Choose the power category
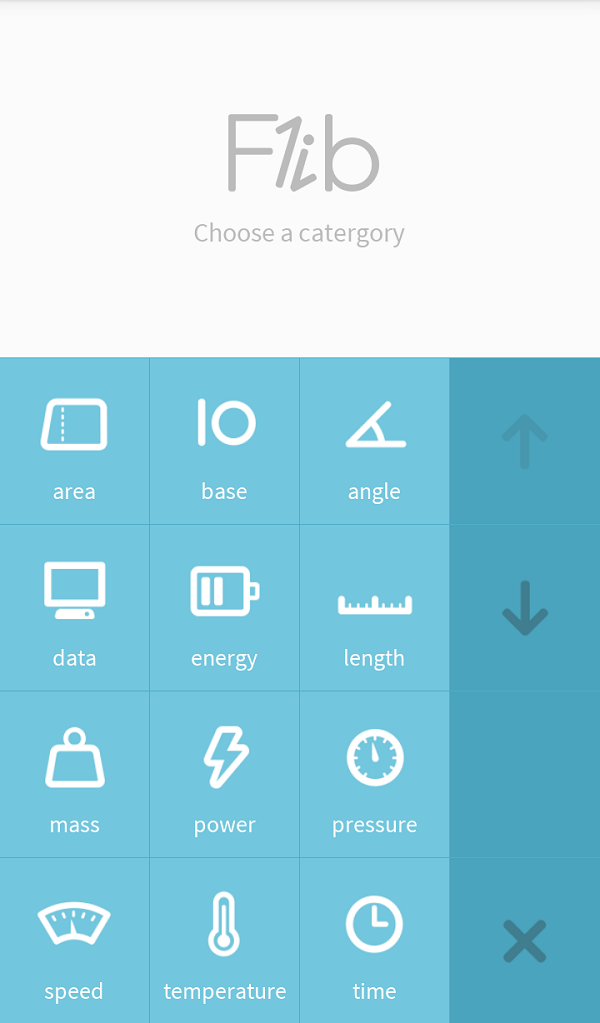The height and width of the screenshot is (1023, 600). pos(224,774)
